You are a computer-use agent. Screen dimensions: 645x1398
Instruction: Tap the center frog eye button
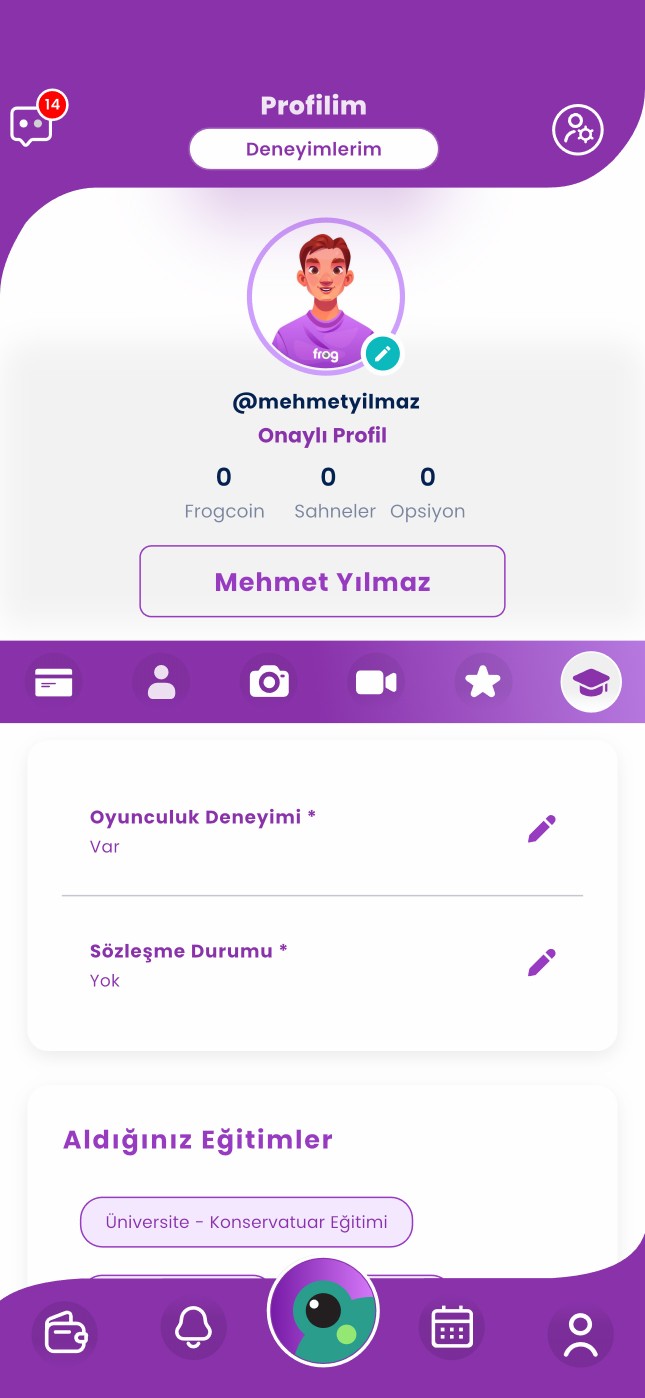(323, 1312)
